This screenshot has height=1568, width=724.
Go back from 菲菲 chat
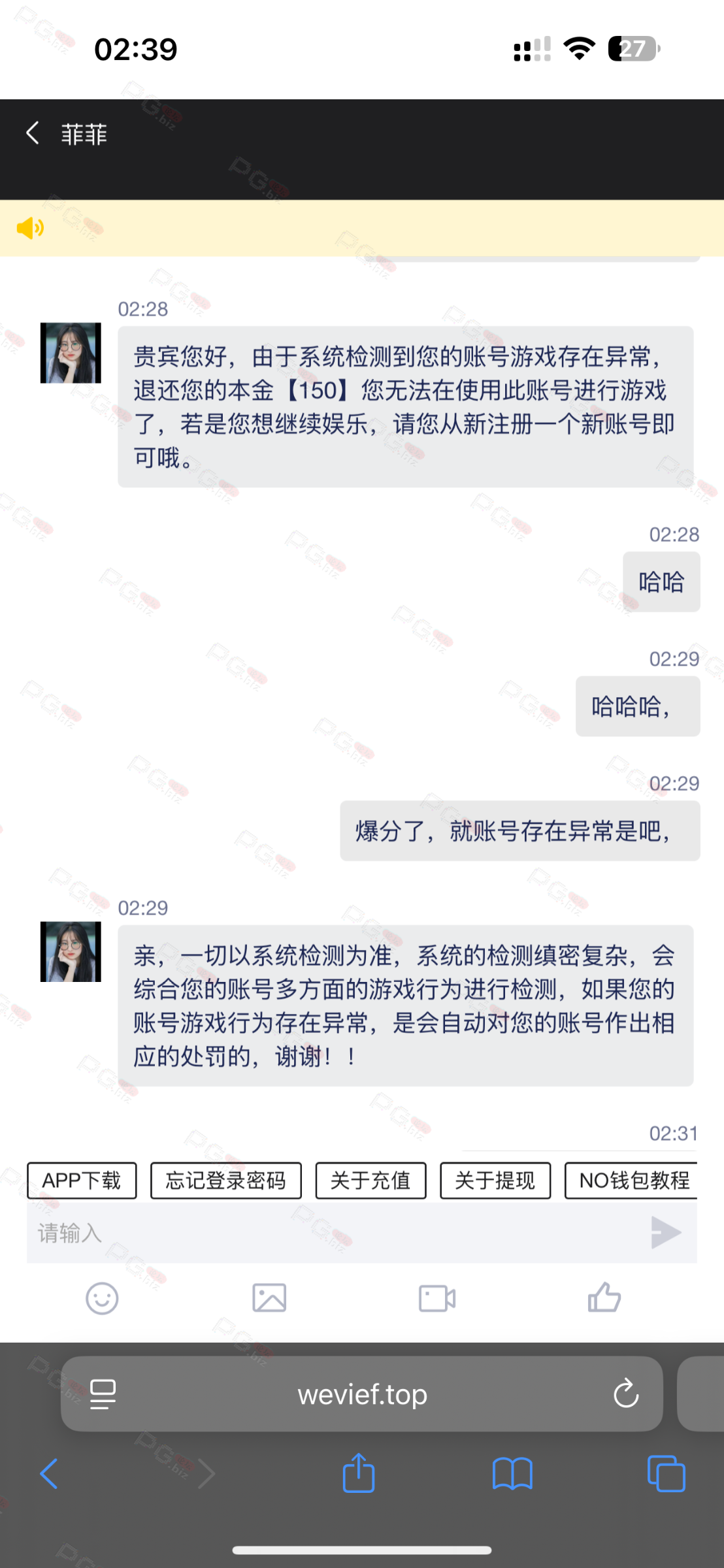[x=33, y=133]
